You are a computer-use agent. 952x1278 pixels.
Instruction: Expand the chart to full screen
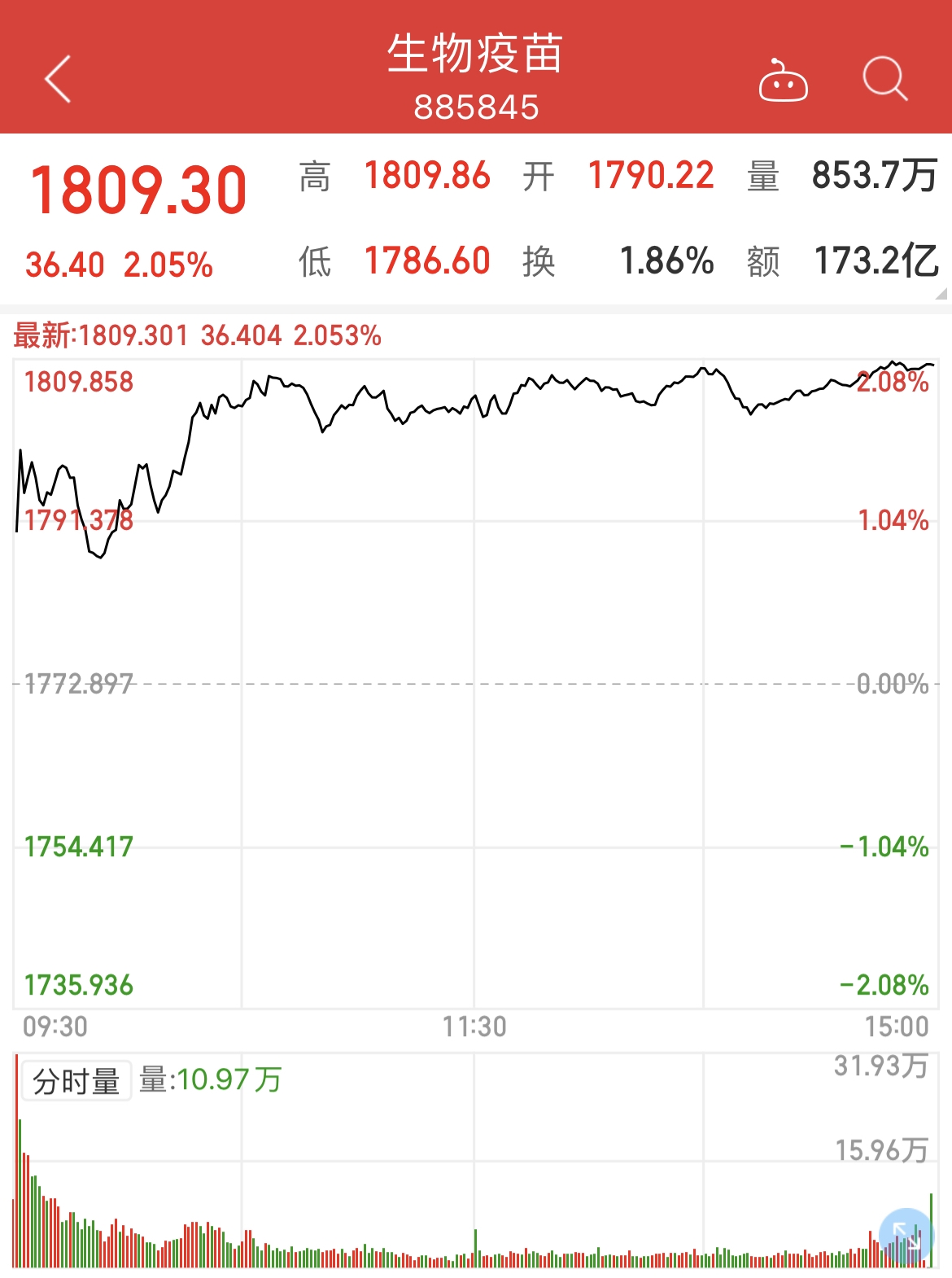click(x=906, y=1235)
